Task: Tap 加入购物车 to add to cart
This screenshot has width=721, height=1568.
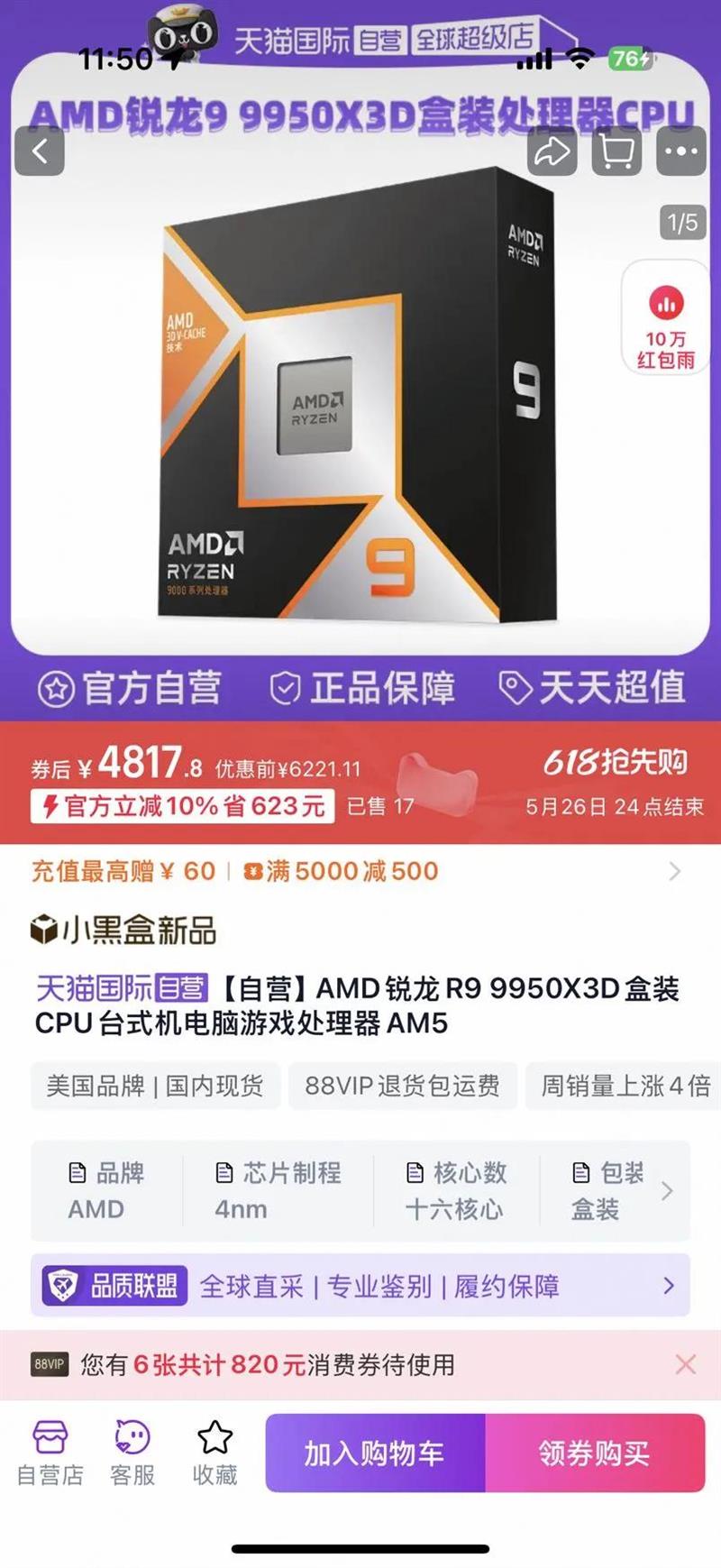Action: coord(375,1453)
